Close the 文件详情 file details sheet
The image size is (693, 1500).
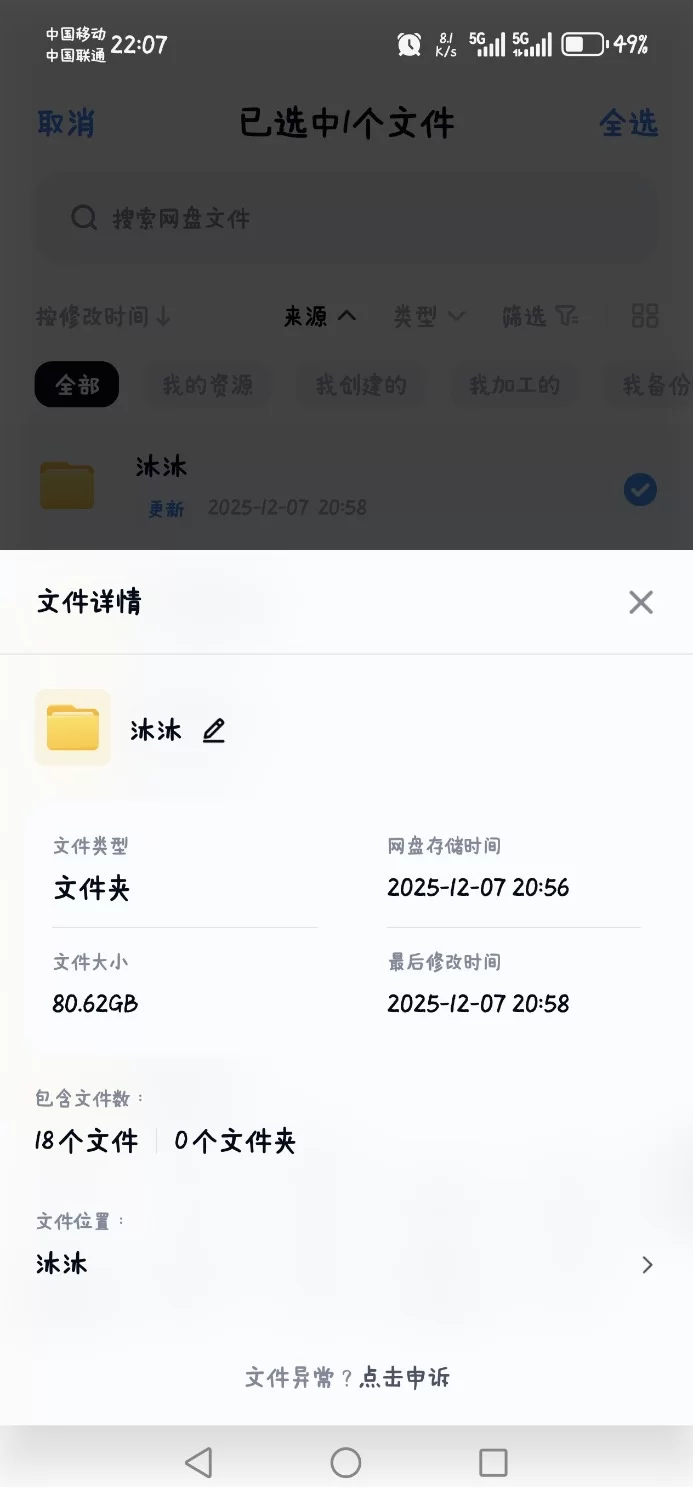[640, 602]
